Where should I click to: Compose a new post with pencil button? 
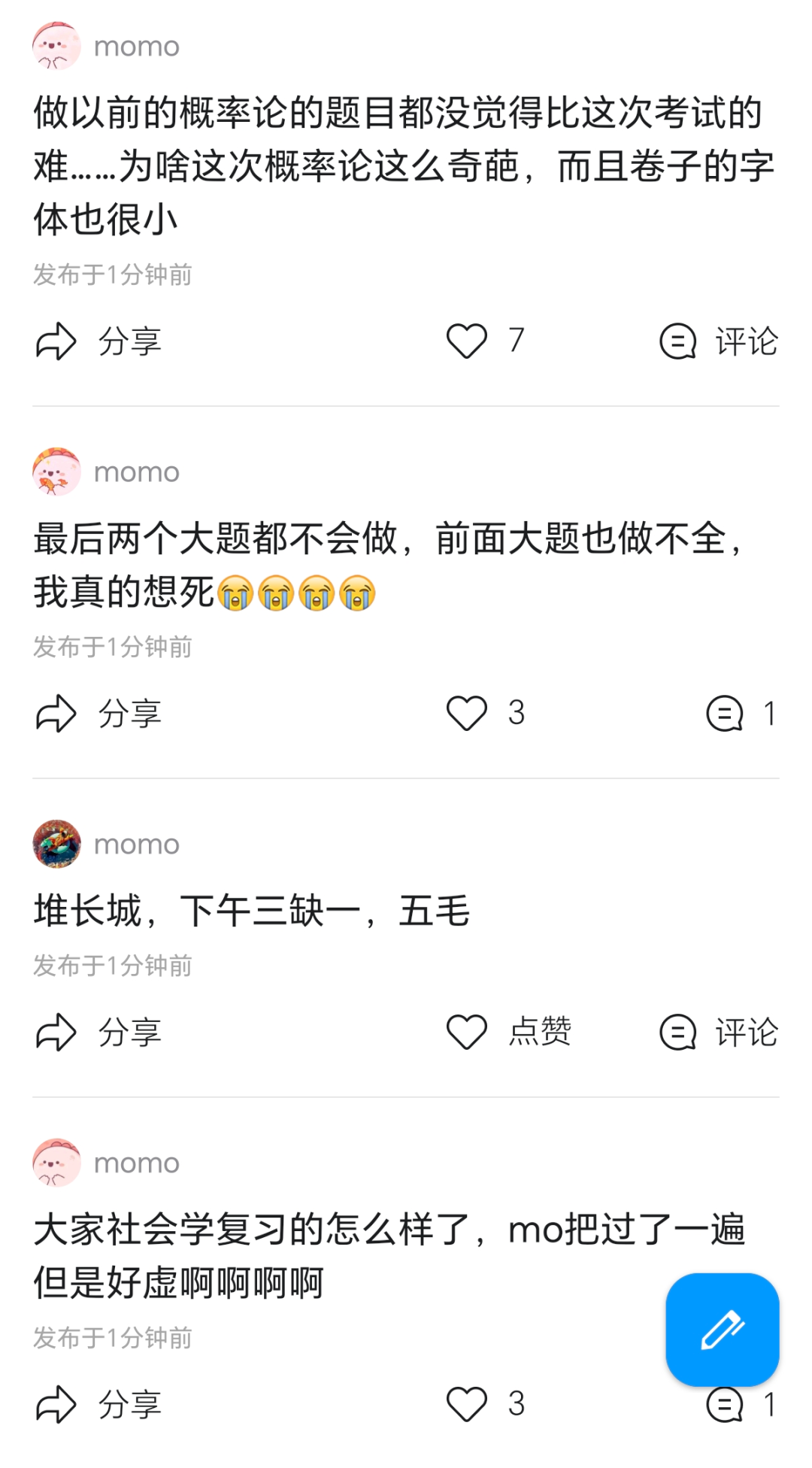click(x=722, y=1330)
